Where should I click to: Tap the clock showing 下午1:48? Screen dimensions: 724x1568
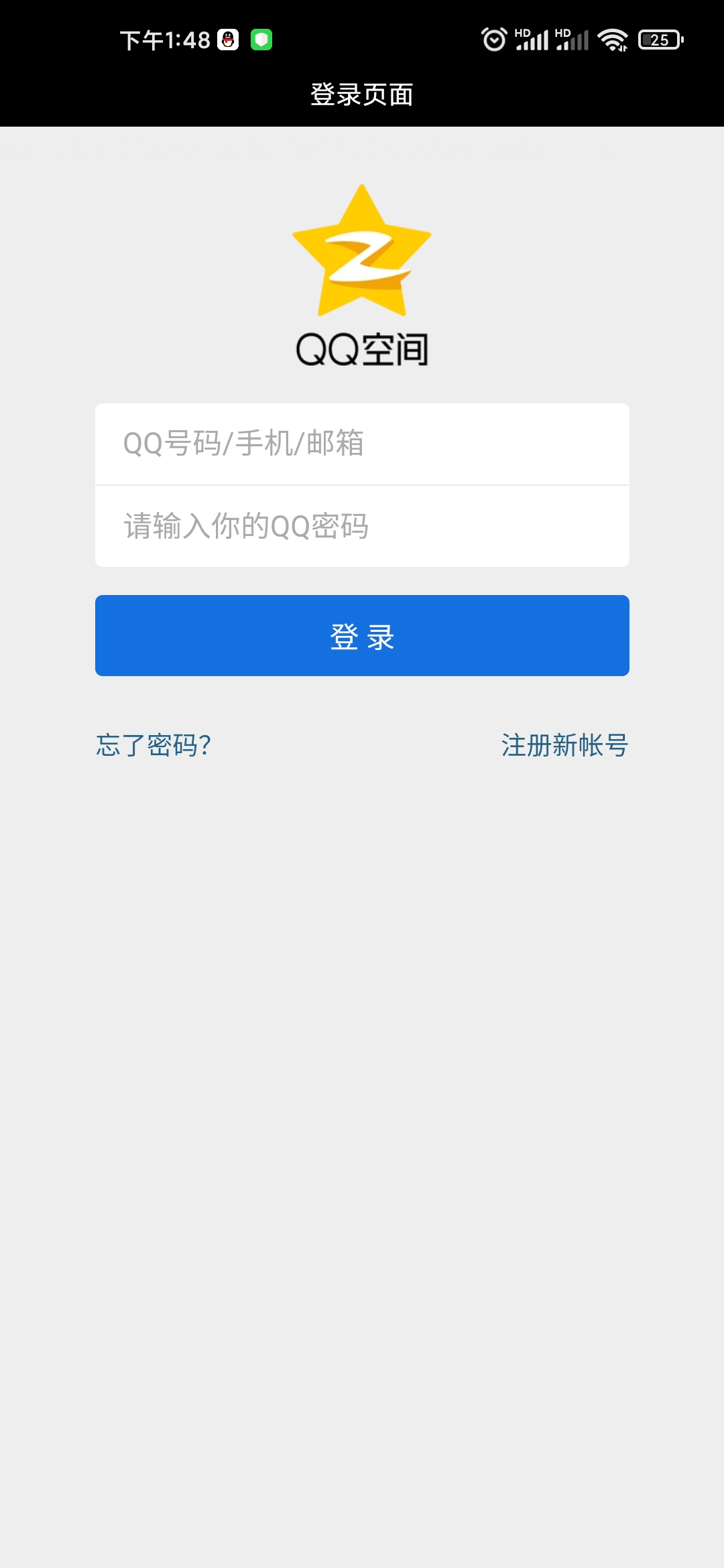[x=163, y=39]
